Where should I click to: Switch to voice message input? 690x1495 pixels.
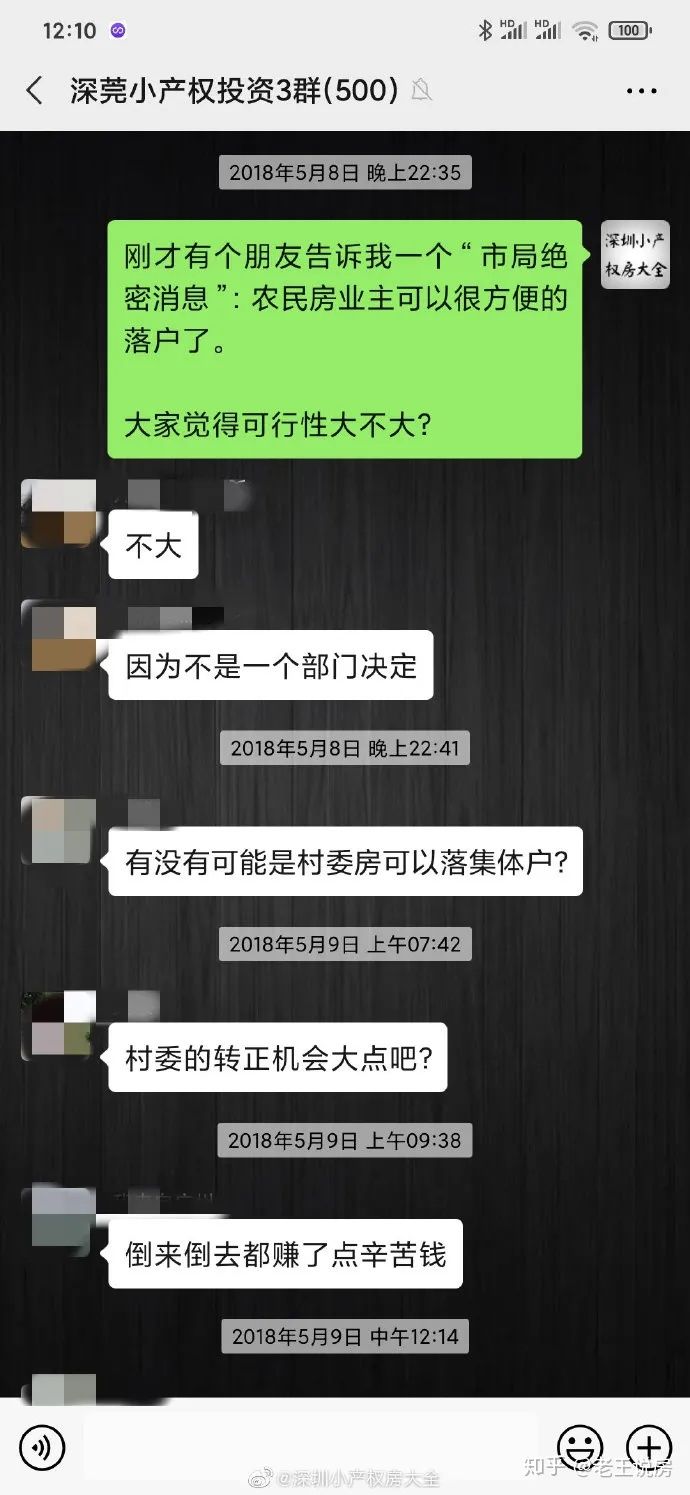pyautogui.click(x=42, y=1447)
